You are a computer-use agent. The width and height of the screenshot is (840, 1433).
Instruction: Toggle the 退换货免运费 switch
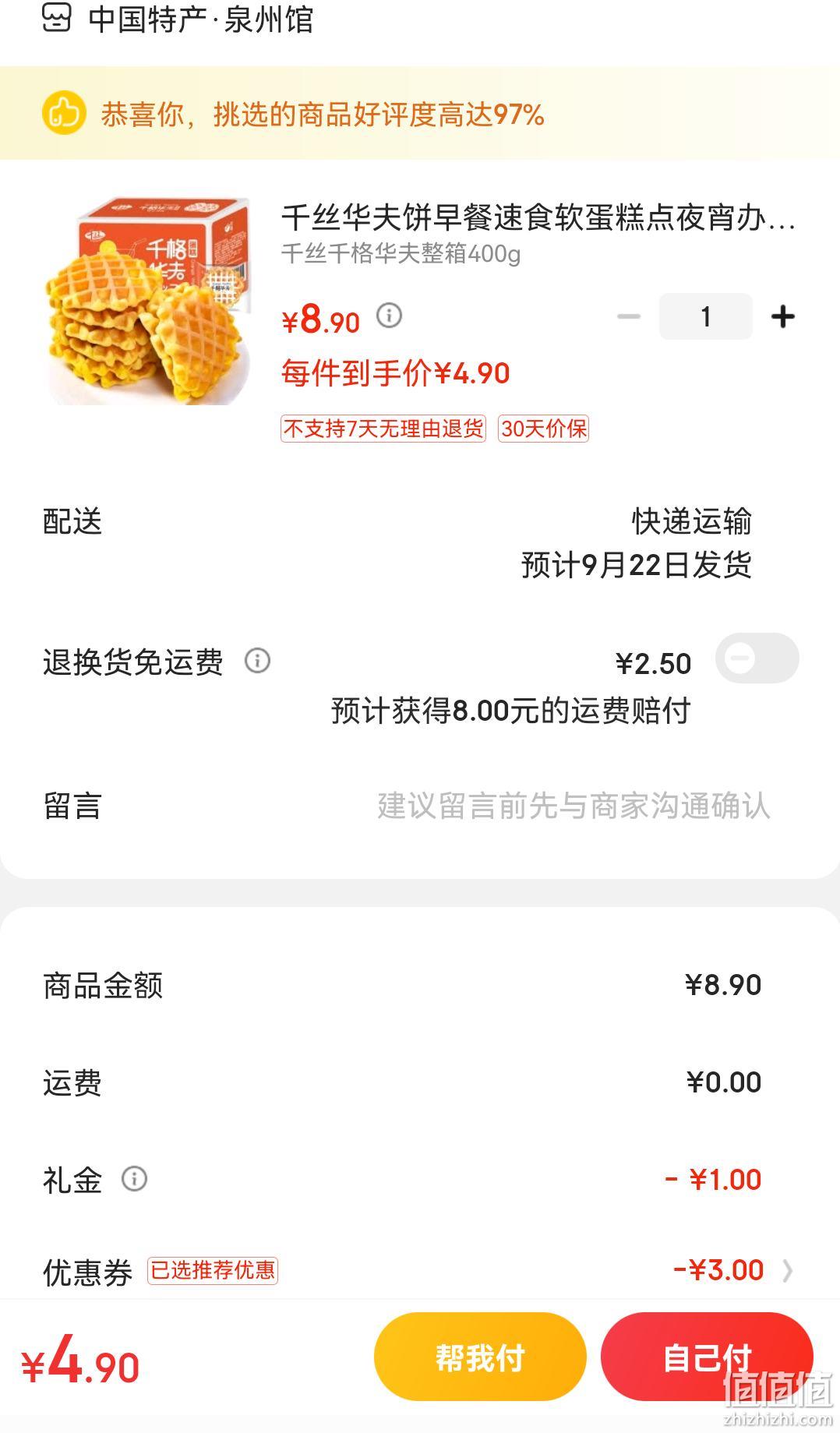(757, 658)
